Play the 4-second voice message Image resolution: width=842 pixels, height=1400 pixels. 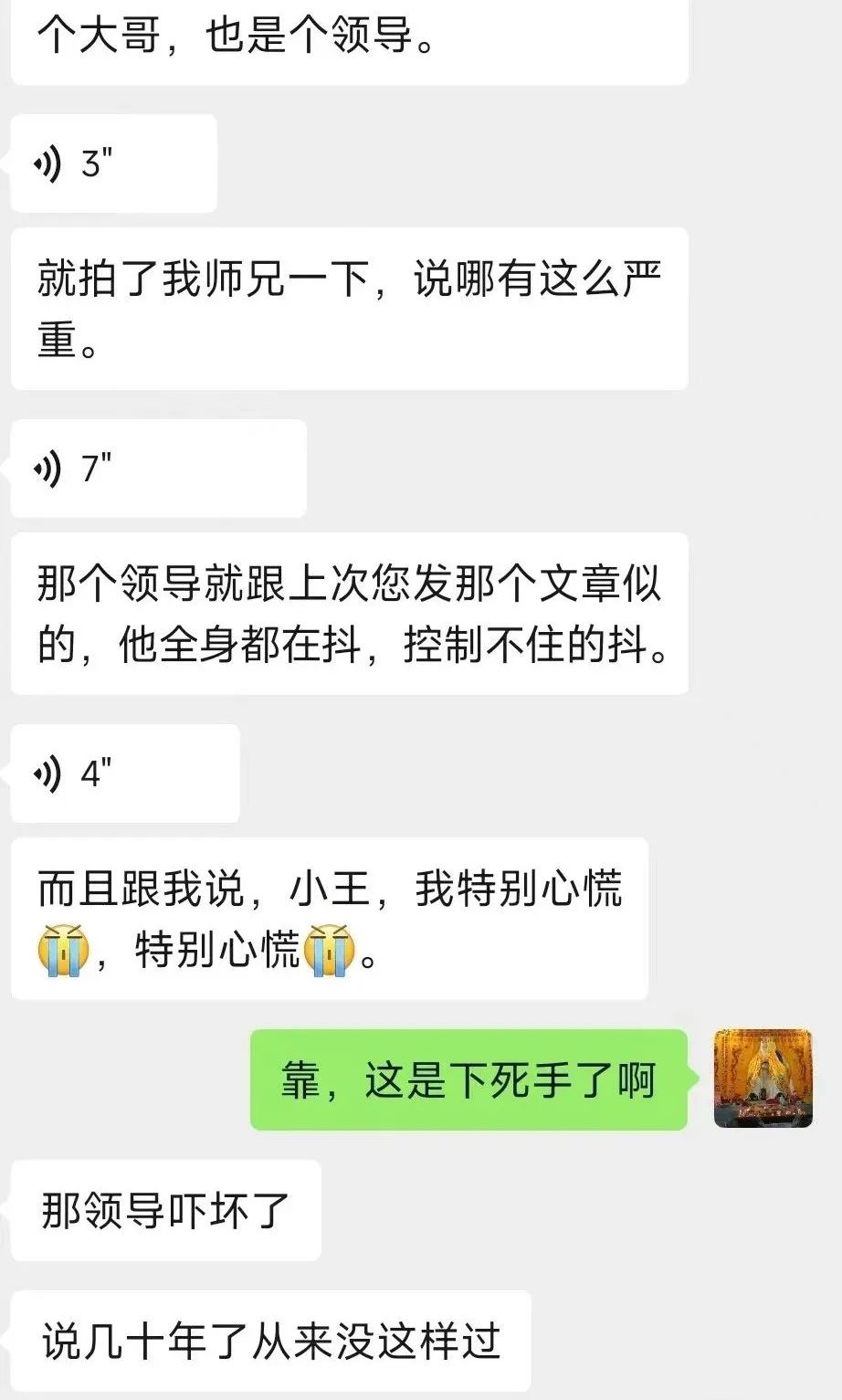pyautogui.click(x=124, y=774)
